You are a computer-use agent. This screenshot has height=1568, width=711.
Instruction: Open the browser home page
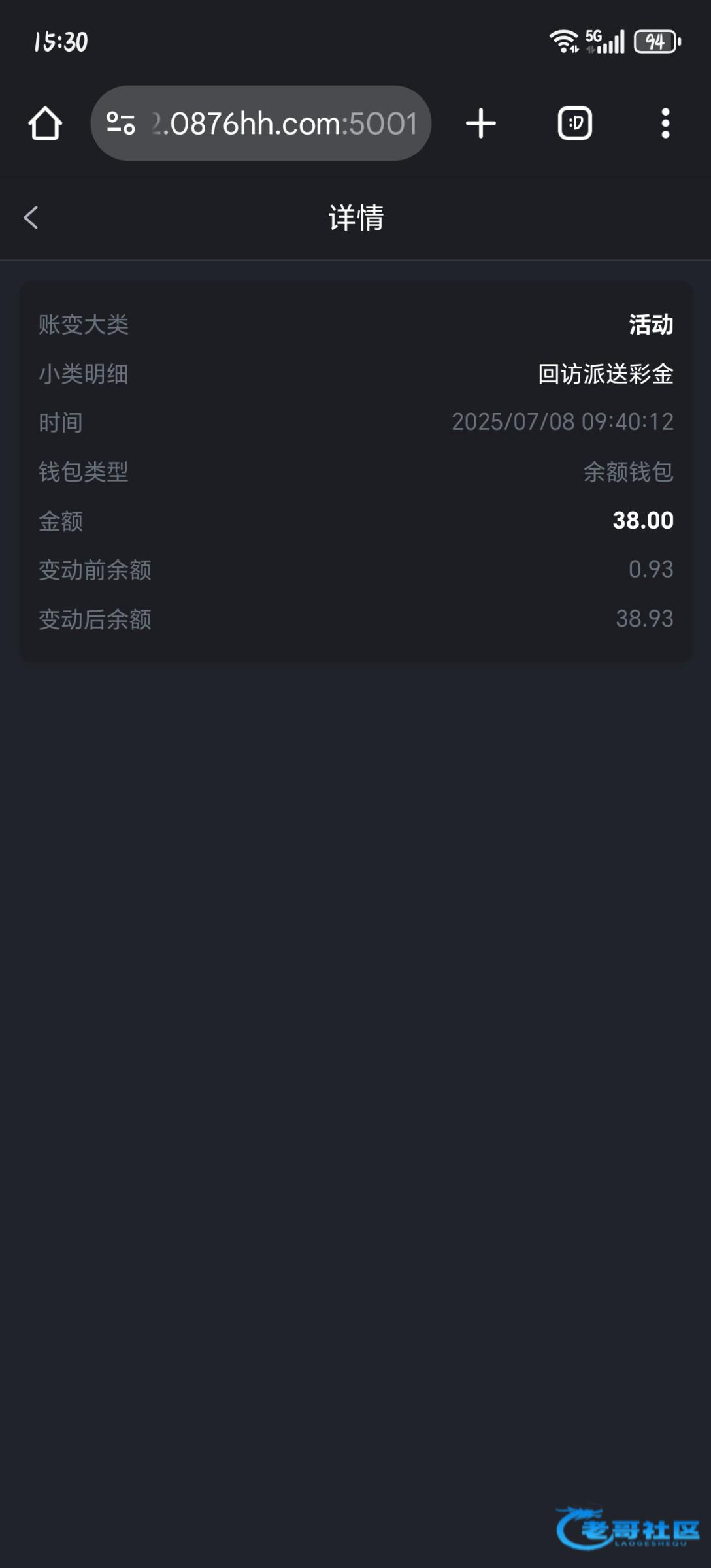click(x=45, y=123)
